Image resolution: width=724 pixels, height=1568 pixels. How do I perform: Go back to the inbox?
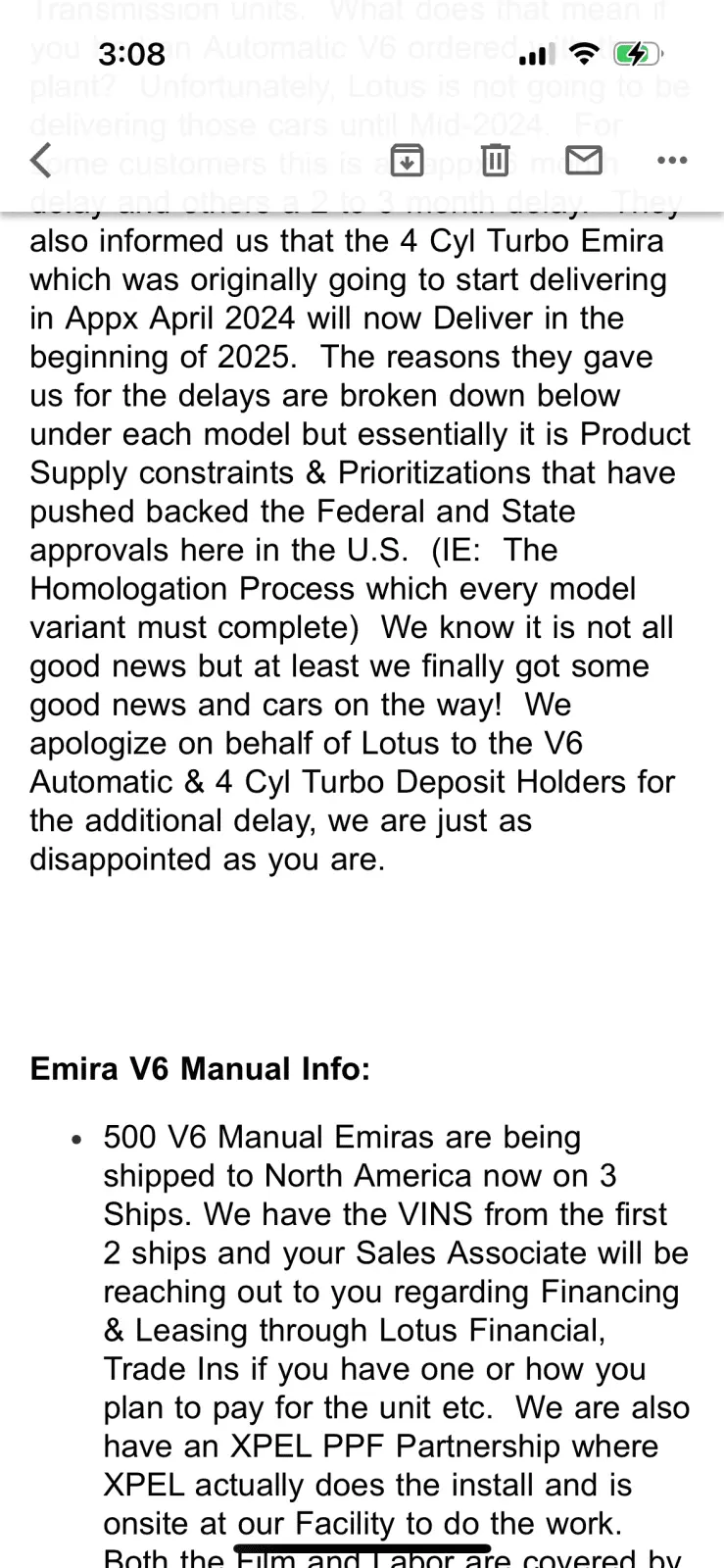click(41, 160)
